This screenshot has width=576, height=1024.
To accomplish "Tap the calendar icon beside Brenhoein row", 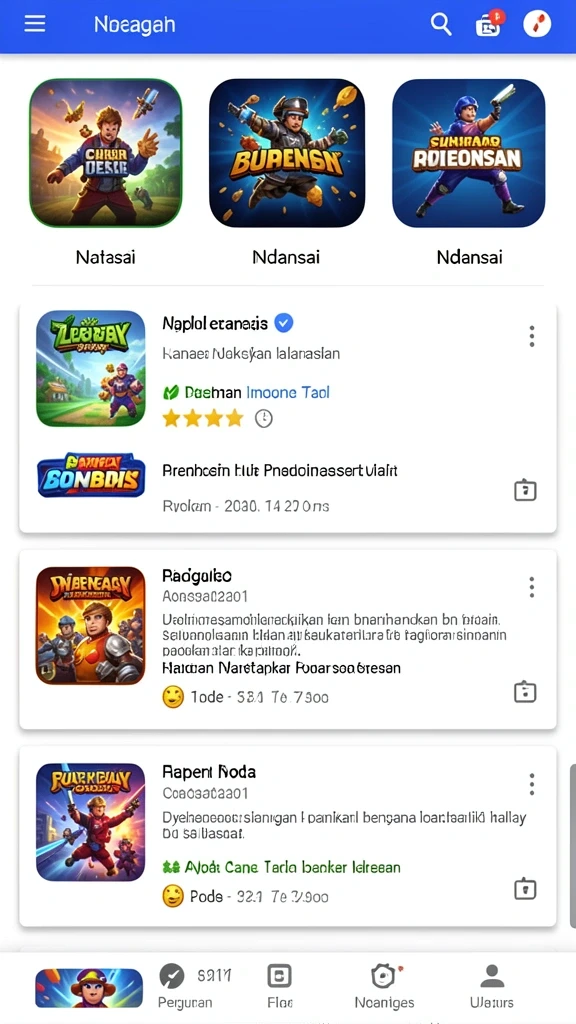I will pos(525,490).
